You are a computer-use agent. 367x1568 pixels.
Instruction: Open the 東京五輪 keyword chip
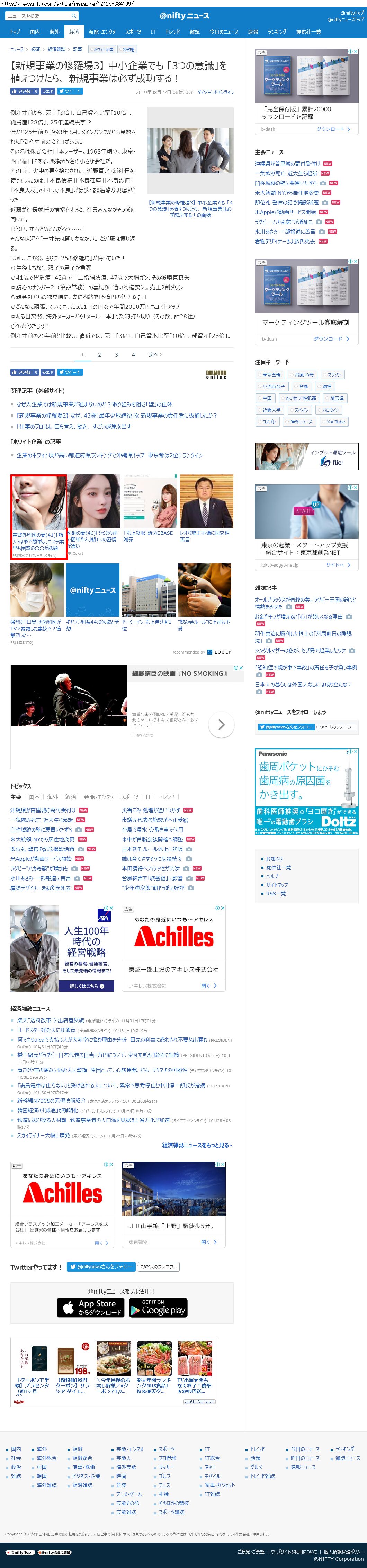(x=271, y=374)
